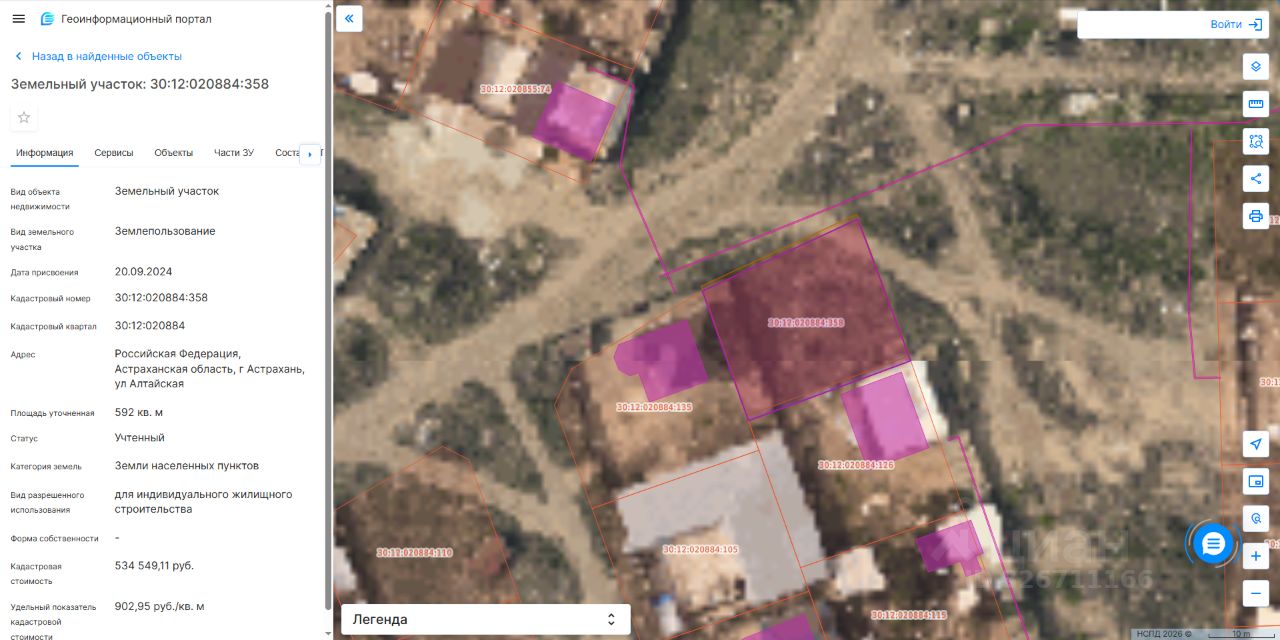The width and height of the screenshot is (1280, 640).
Task: Open the map layers selector
Action: (1256, 67)
